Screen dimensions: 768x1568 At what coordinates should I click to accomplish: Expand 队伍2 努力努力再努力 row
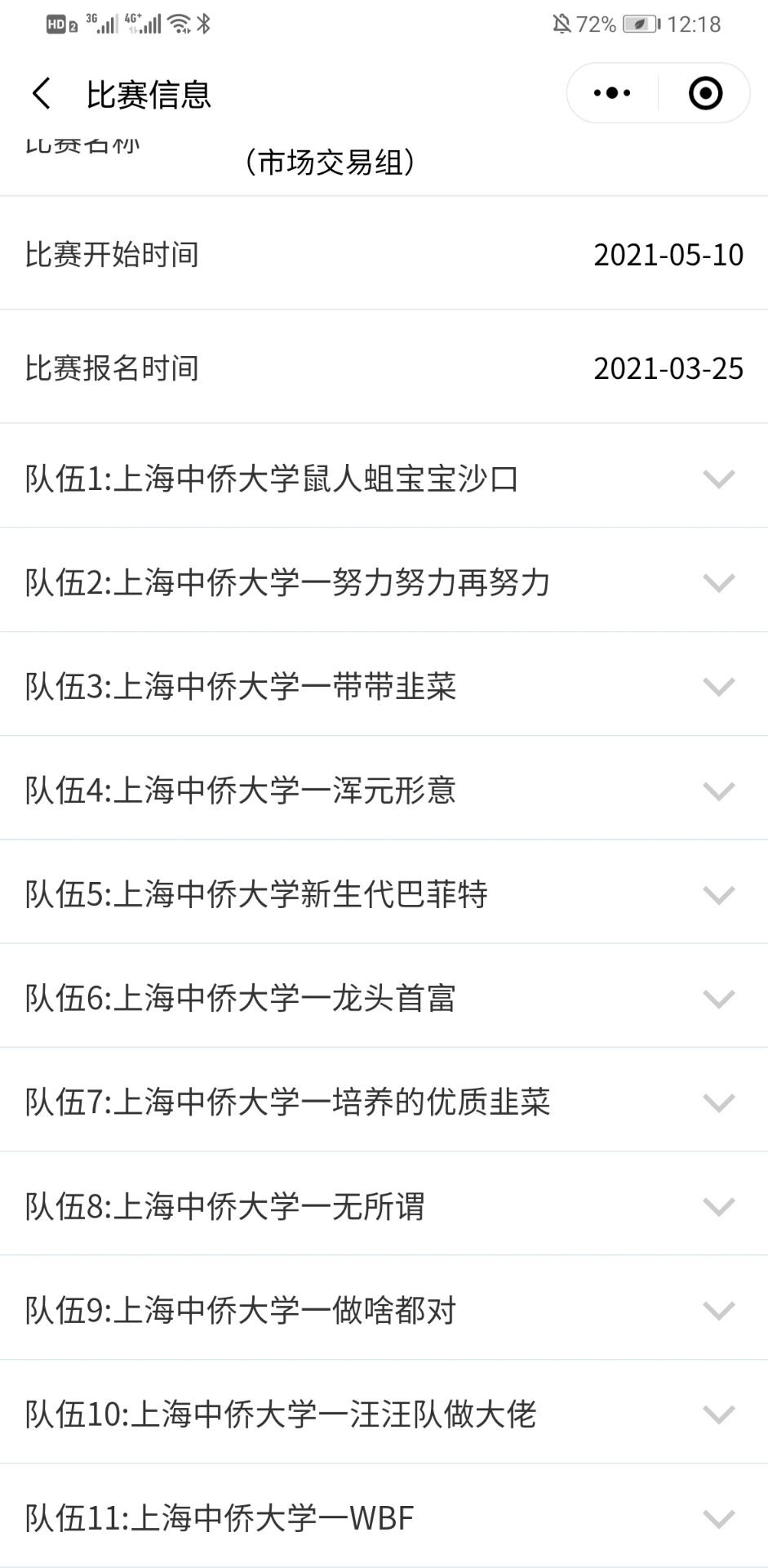[718, 582]
